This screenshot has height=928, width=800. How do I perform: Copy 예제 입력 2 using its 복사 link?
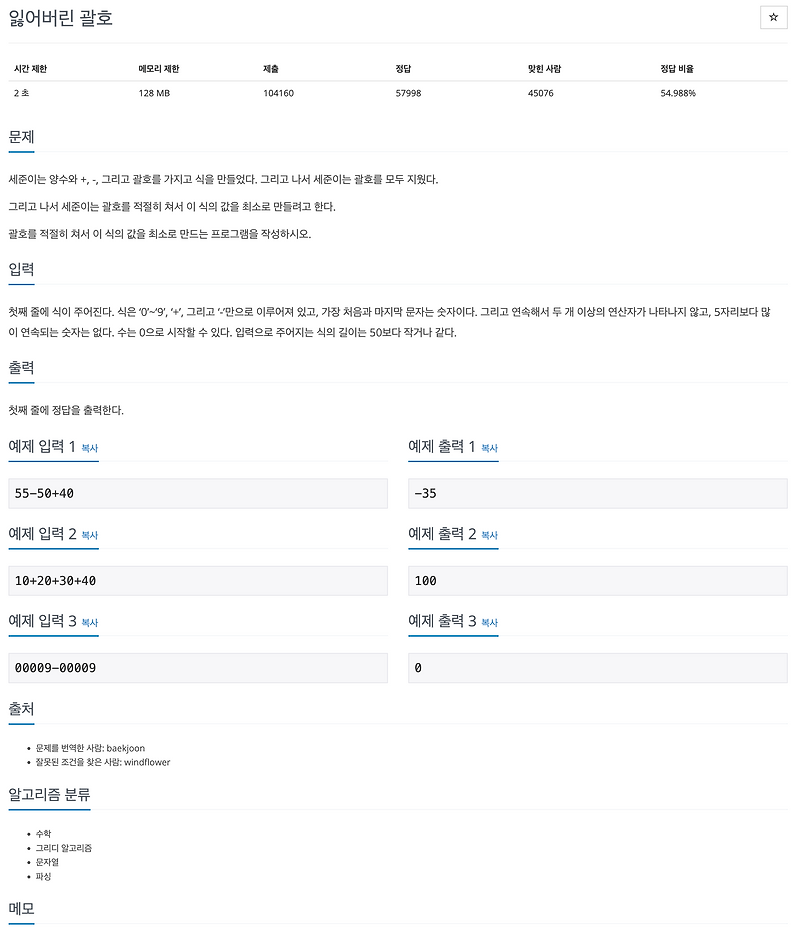pyautogui.click(x=89, y=537)
